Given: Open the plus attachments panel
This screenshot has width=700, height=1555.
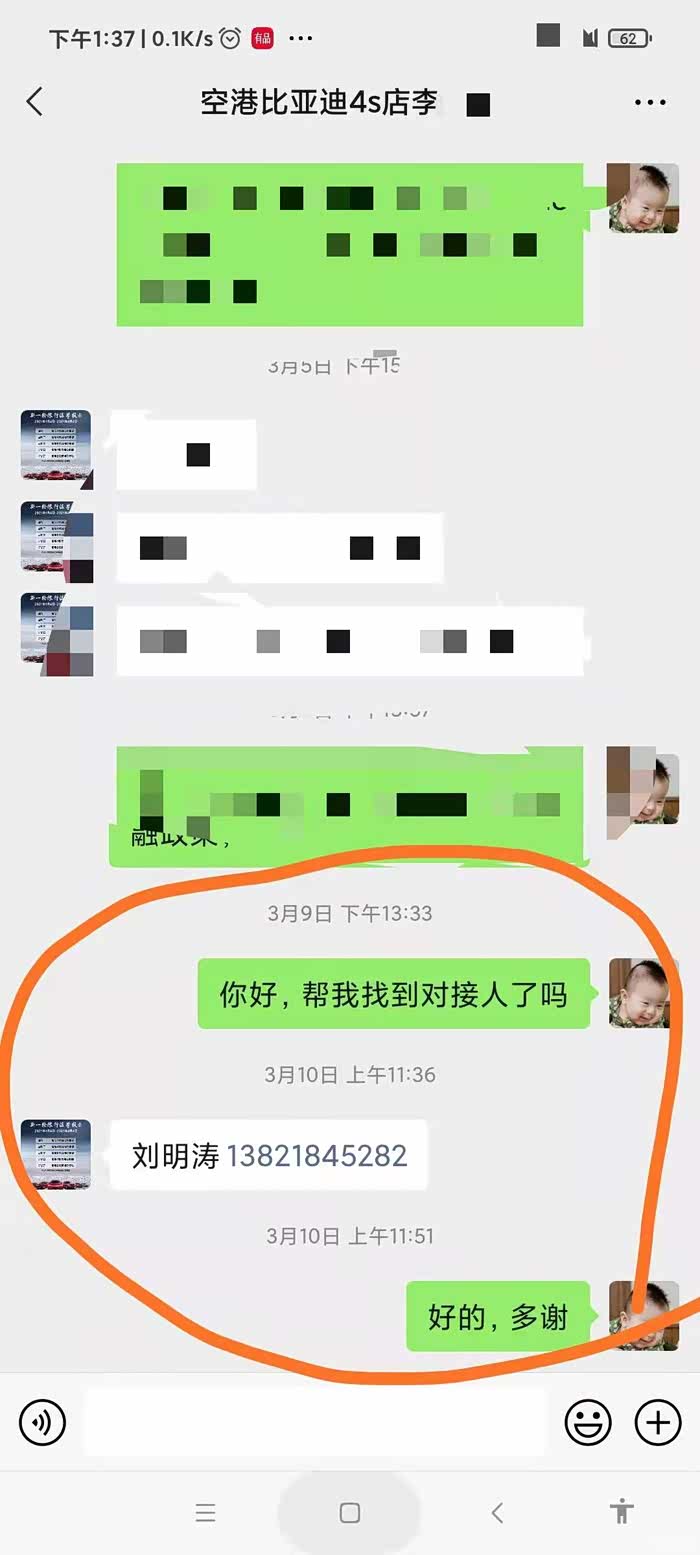Looking at the screenshot, I should [x=658, y=1422].
